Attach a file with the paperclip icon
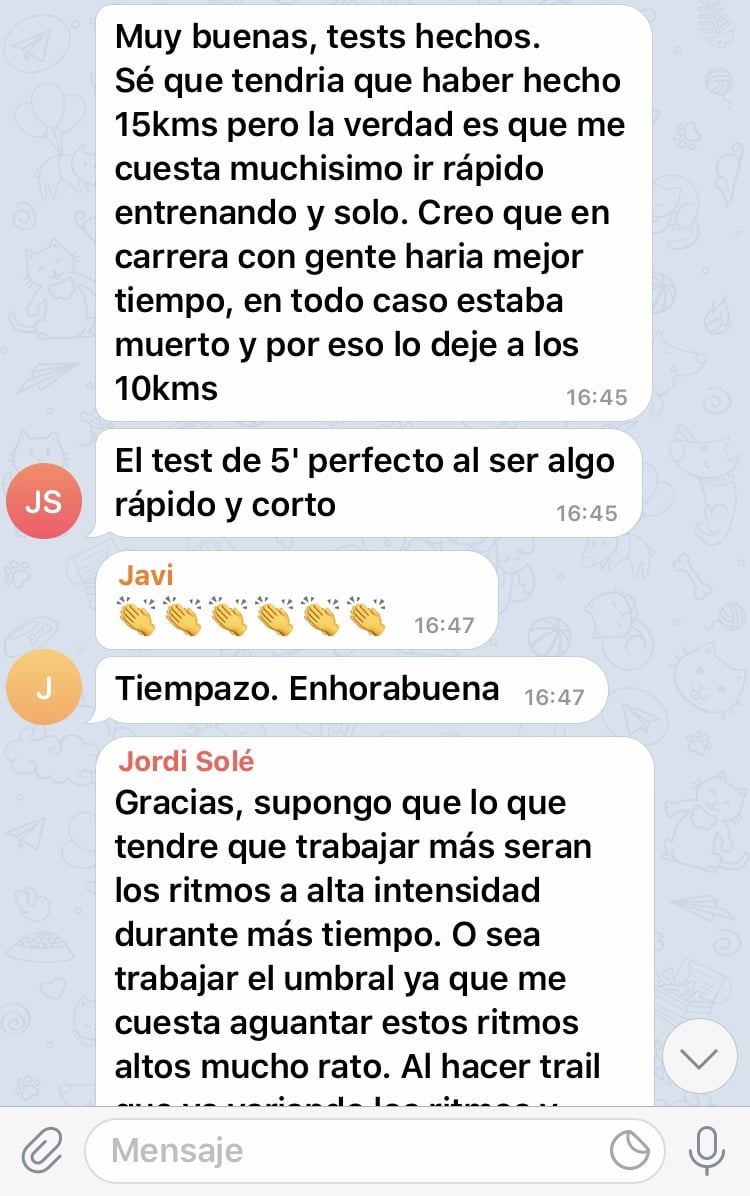 tap(42, 1151)
